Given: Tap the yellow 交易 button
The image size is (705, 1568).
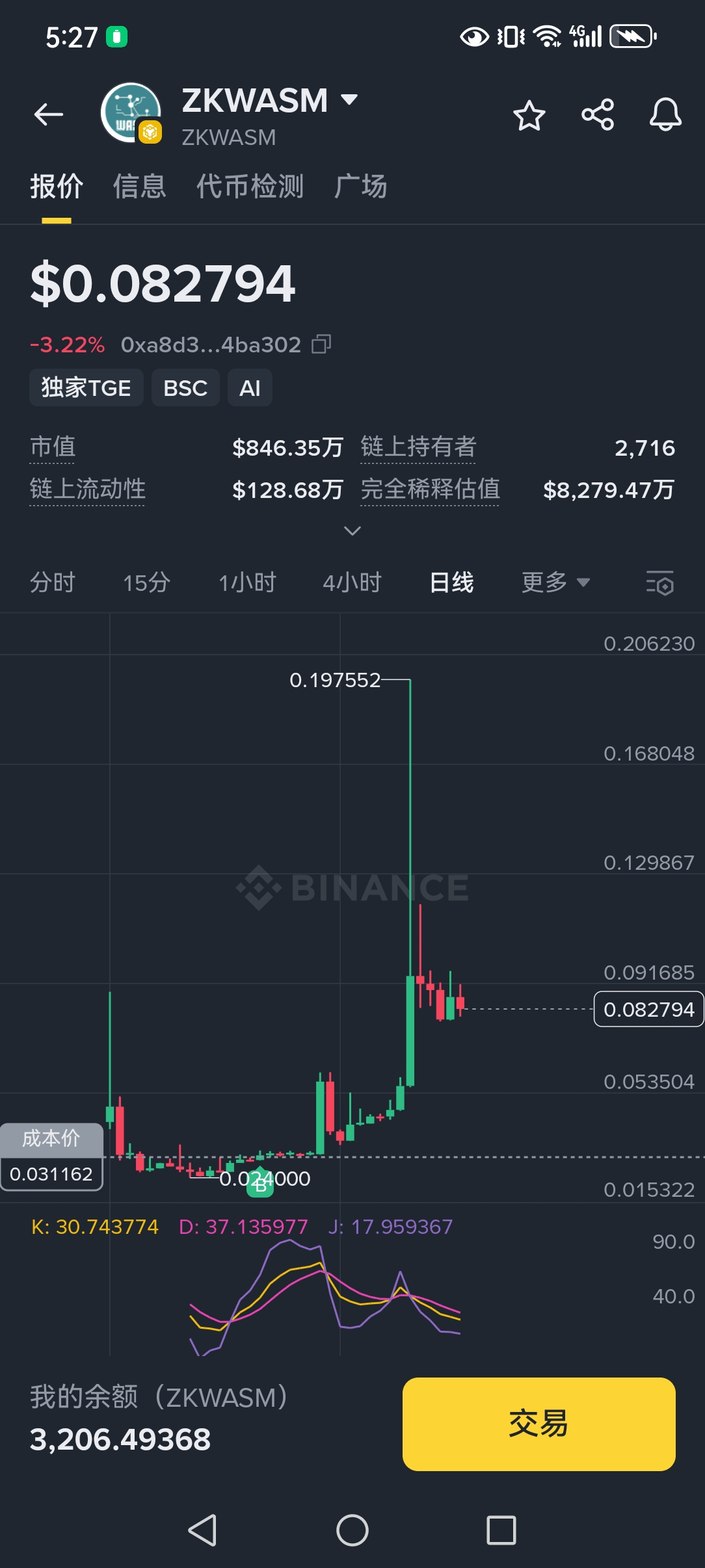Looking at the screenshot, I should tap(539, 1424).
